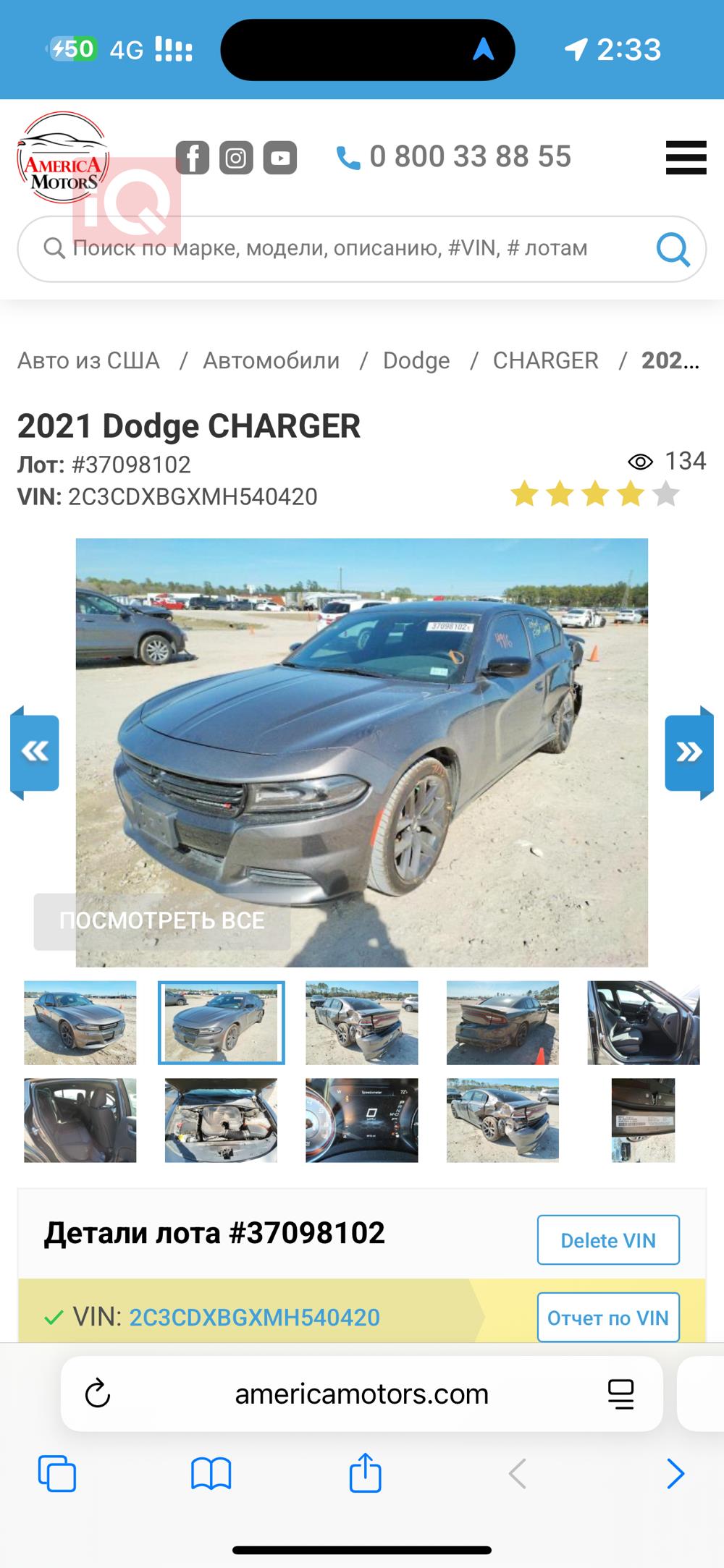
Task: Open the CHARGER breadcrumb link
Action: (x=544, y=360)
